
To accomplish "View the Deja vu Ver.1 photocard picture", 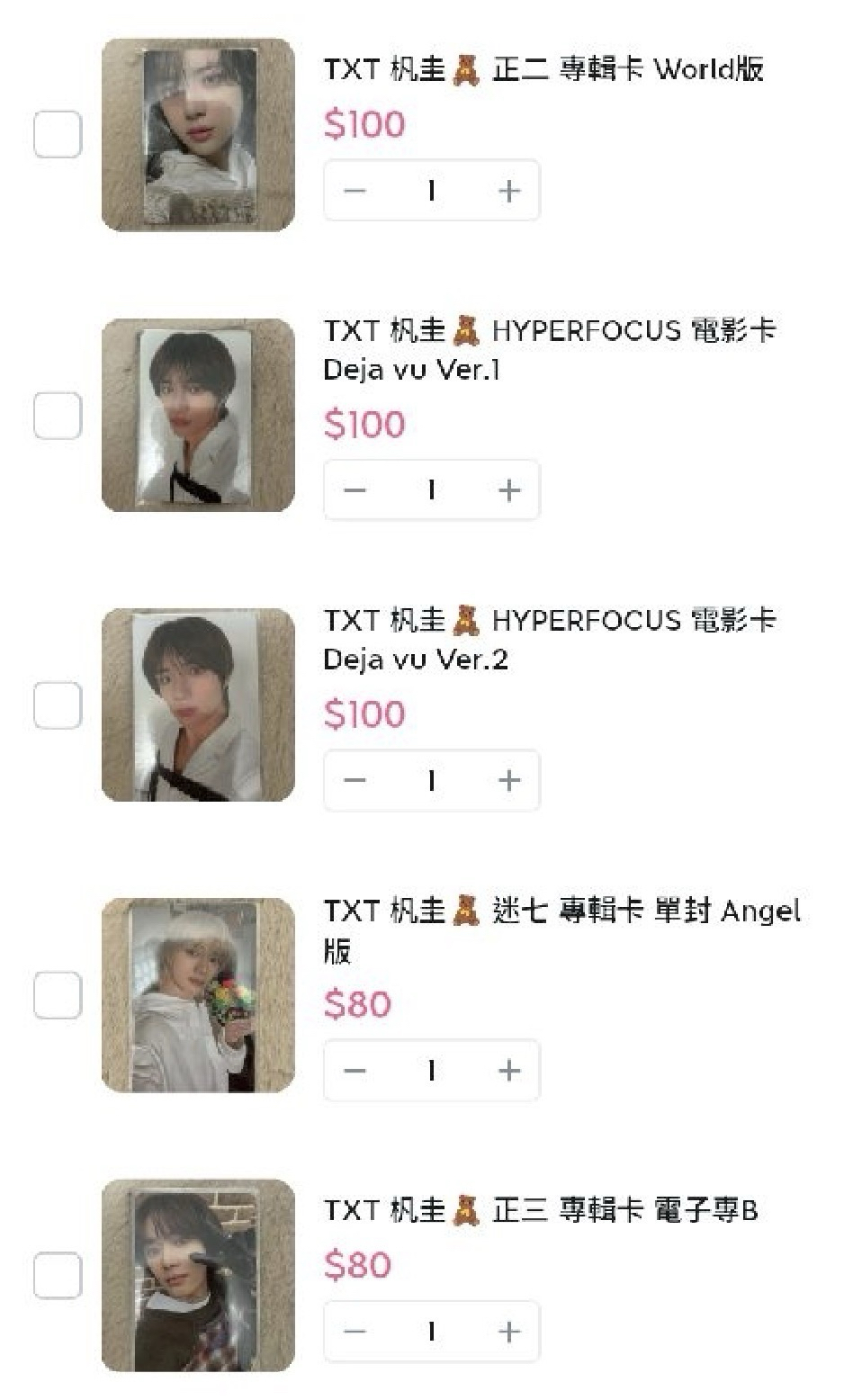I will point(198,416).
